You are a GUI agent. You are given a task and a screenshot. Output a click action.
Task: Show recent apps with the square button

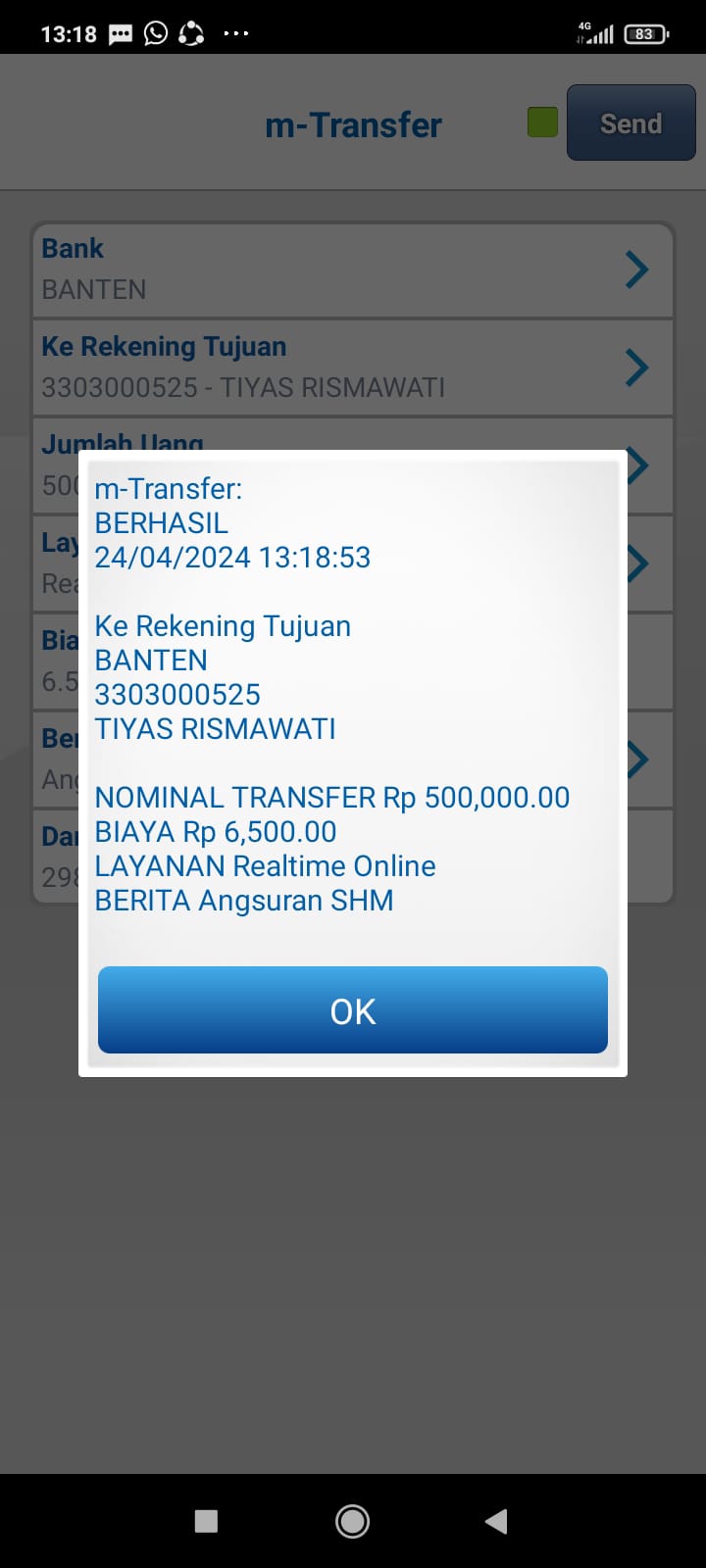click(x=206, y=1520)
